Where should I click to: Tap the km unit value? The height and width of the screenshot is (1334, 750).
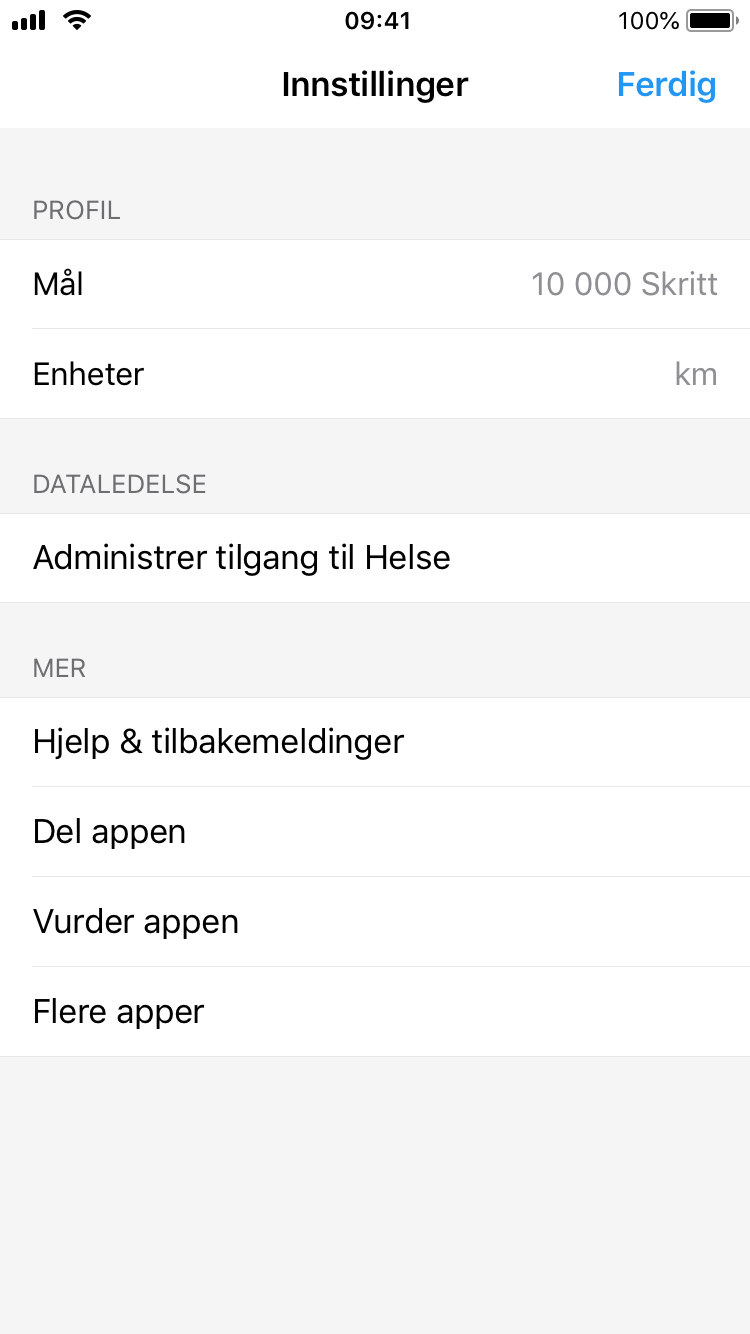point(697,374)
